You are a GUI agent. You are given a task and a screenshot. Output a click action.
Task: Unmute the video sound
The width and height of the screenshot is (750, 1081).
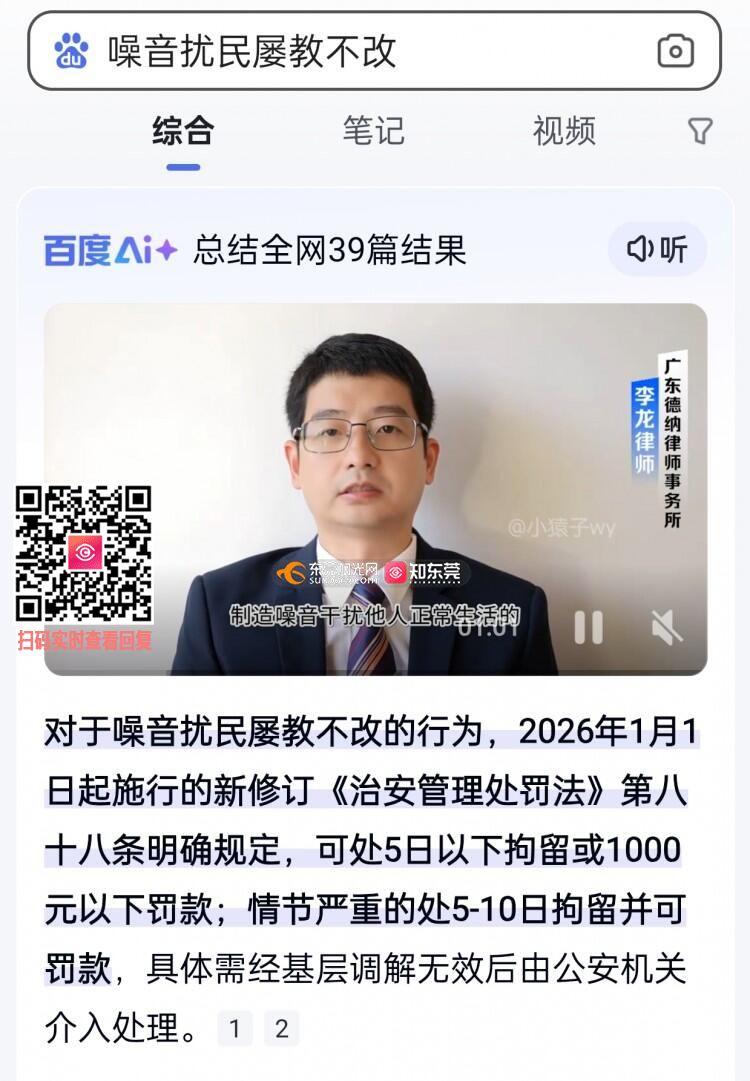click(x=666, y=627)
